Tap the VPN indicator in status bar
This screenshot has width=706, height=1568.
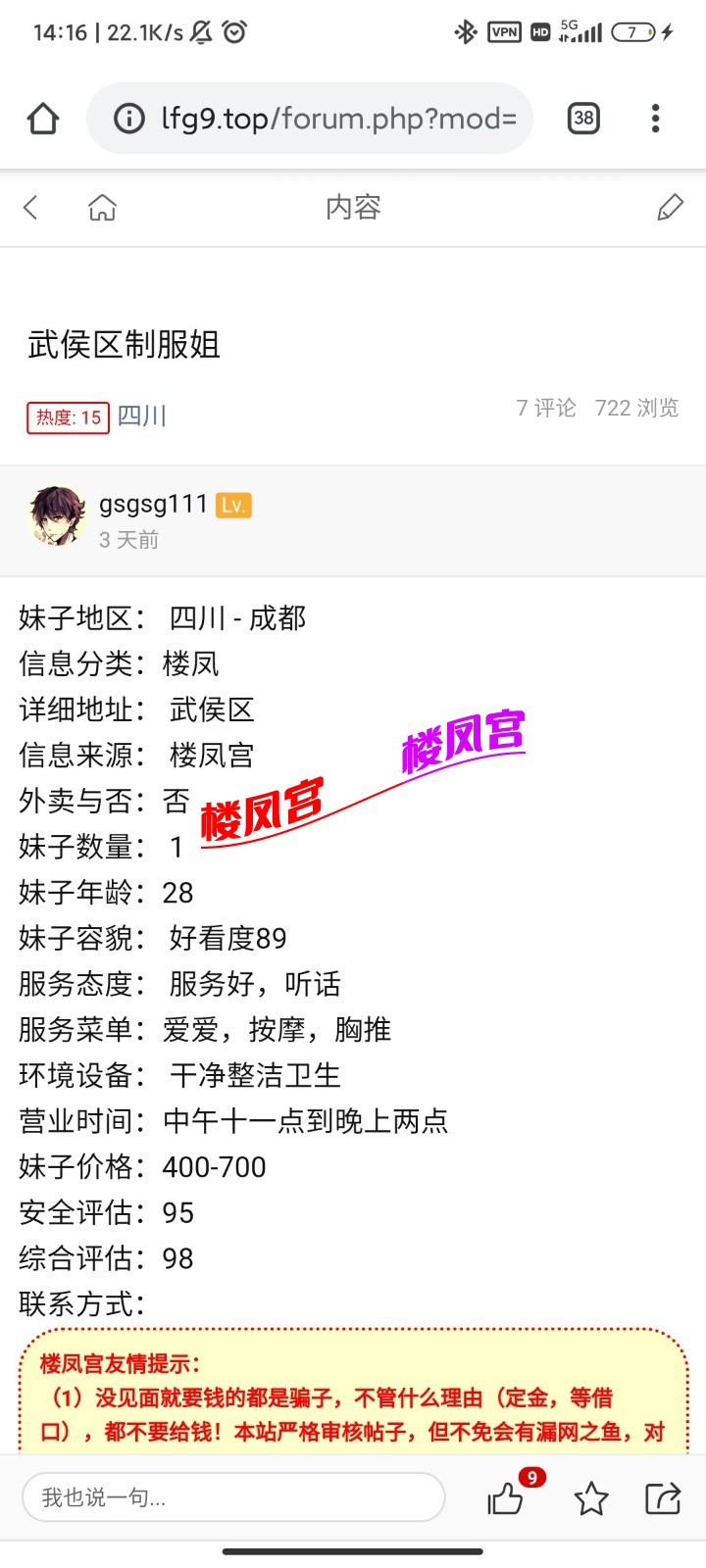click(x=504, y=31)
